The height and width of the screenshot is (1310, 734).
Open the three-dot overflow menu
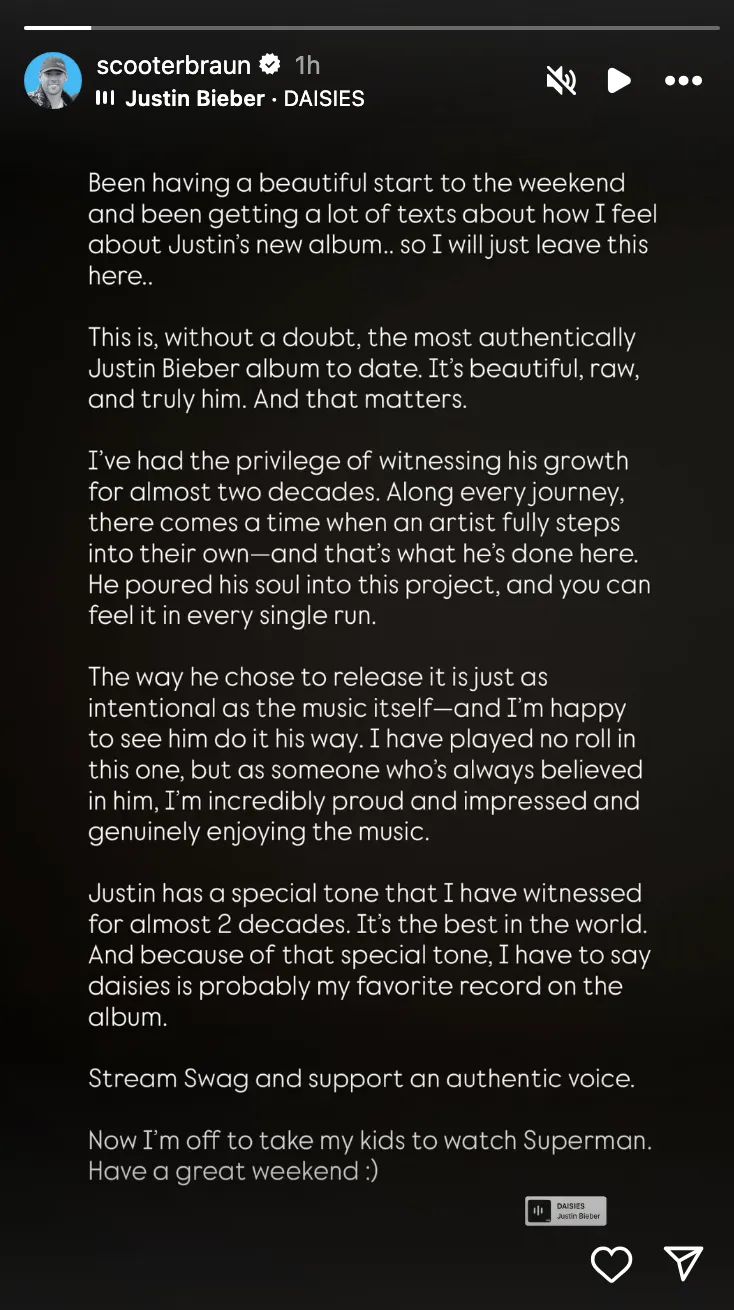(683, 81)
